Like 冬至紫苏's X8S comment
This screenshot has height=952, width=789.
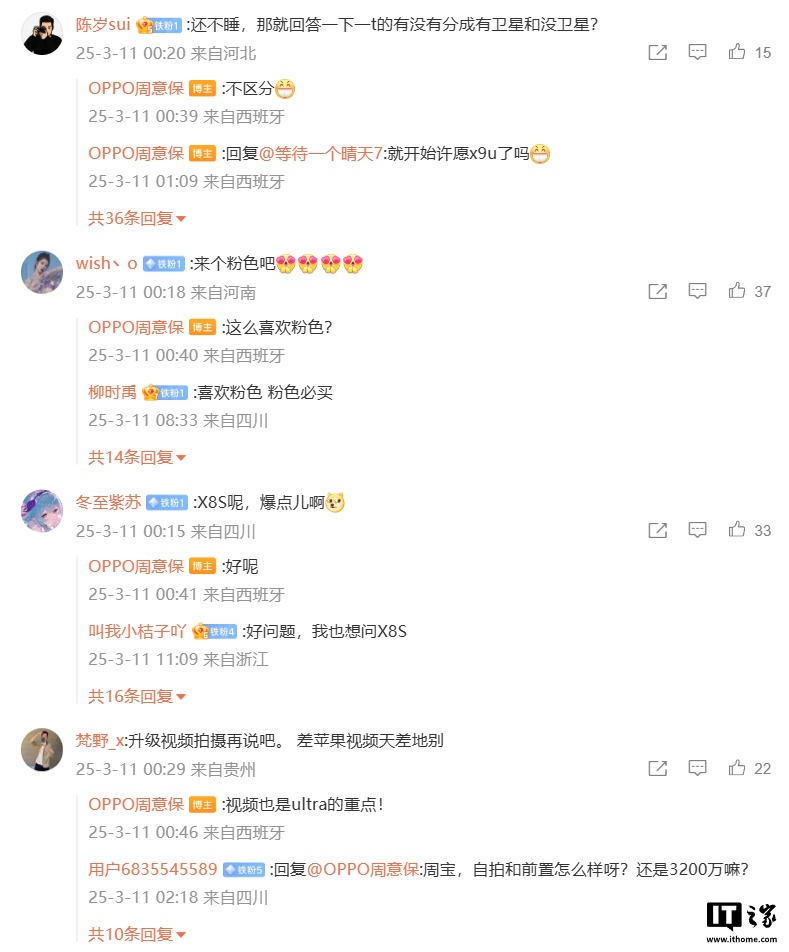click(x=737, y=530)
